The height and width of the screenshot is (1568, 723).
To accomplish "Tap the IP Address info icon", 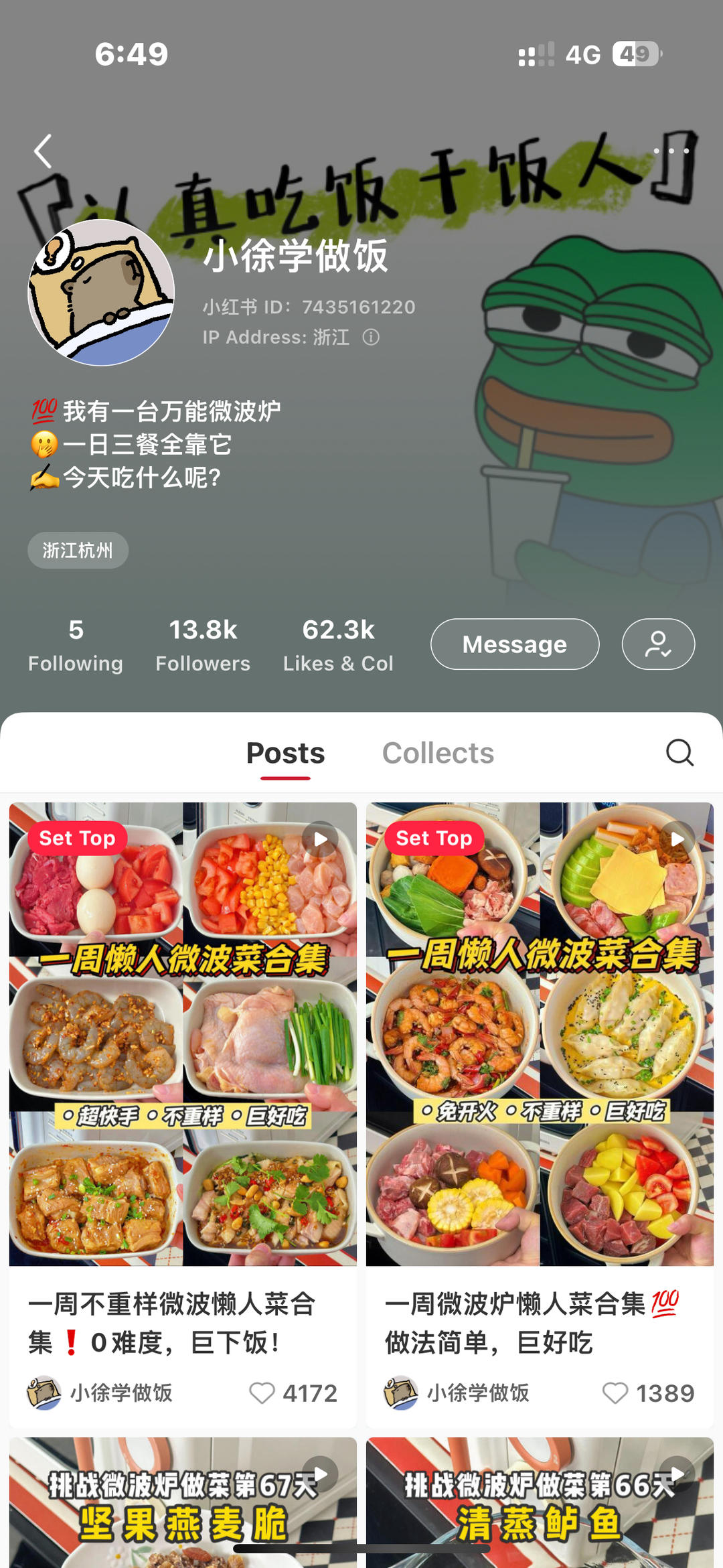I will (x=371, y=337).
